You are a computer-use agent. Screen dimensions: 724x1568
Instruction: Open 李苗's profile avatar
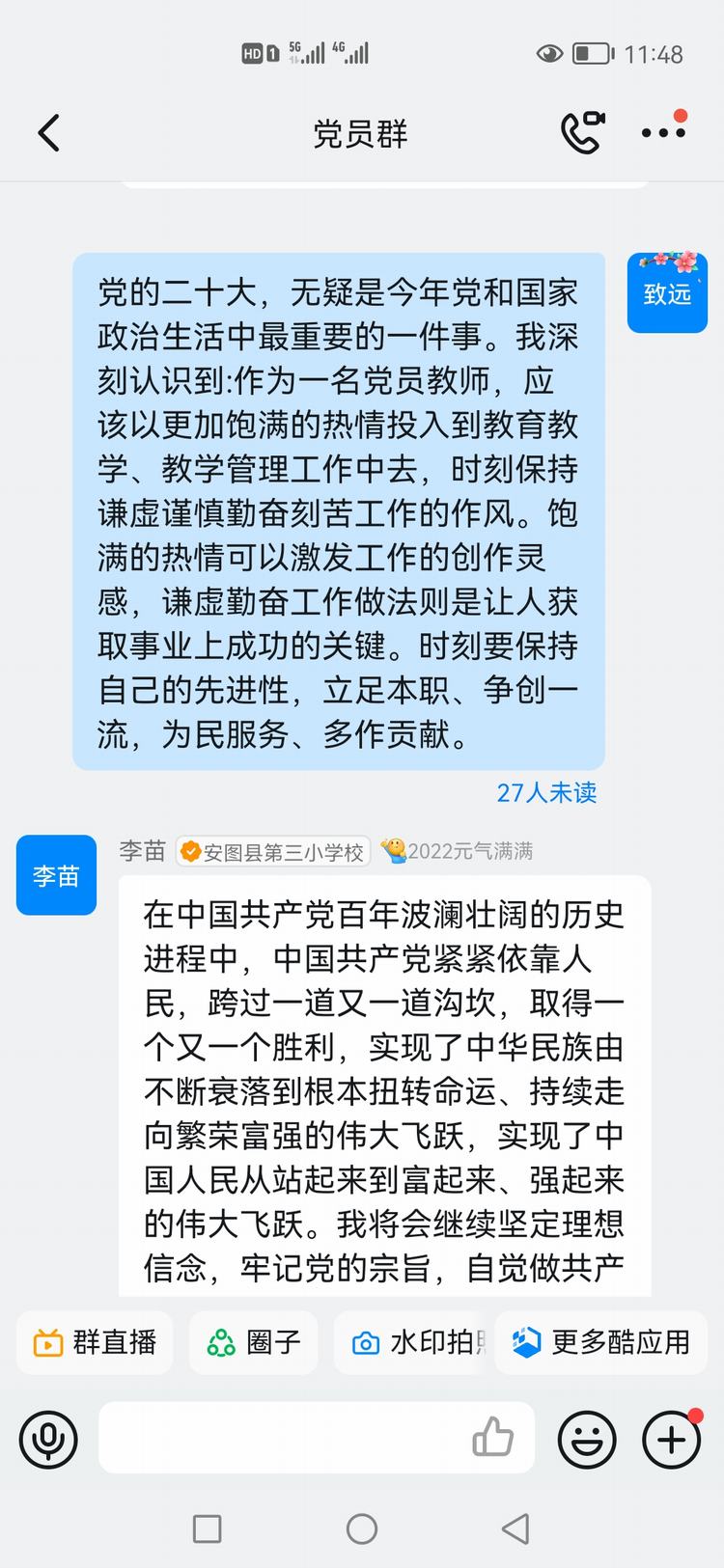[x=56, y=875]
